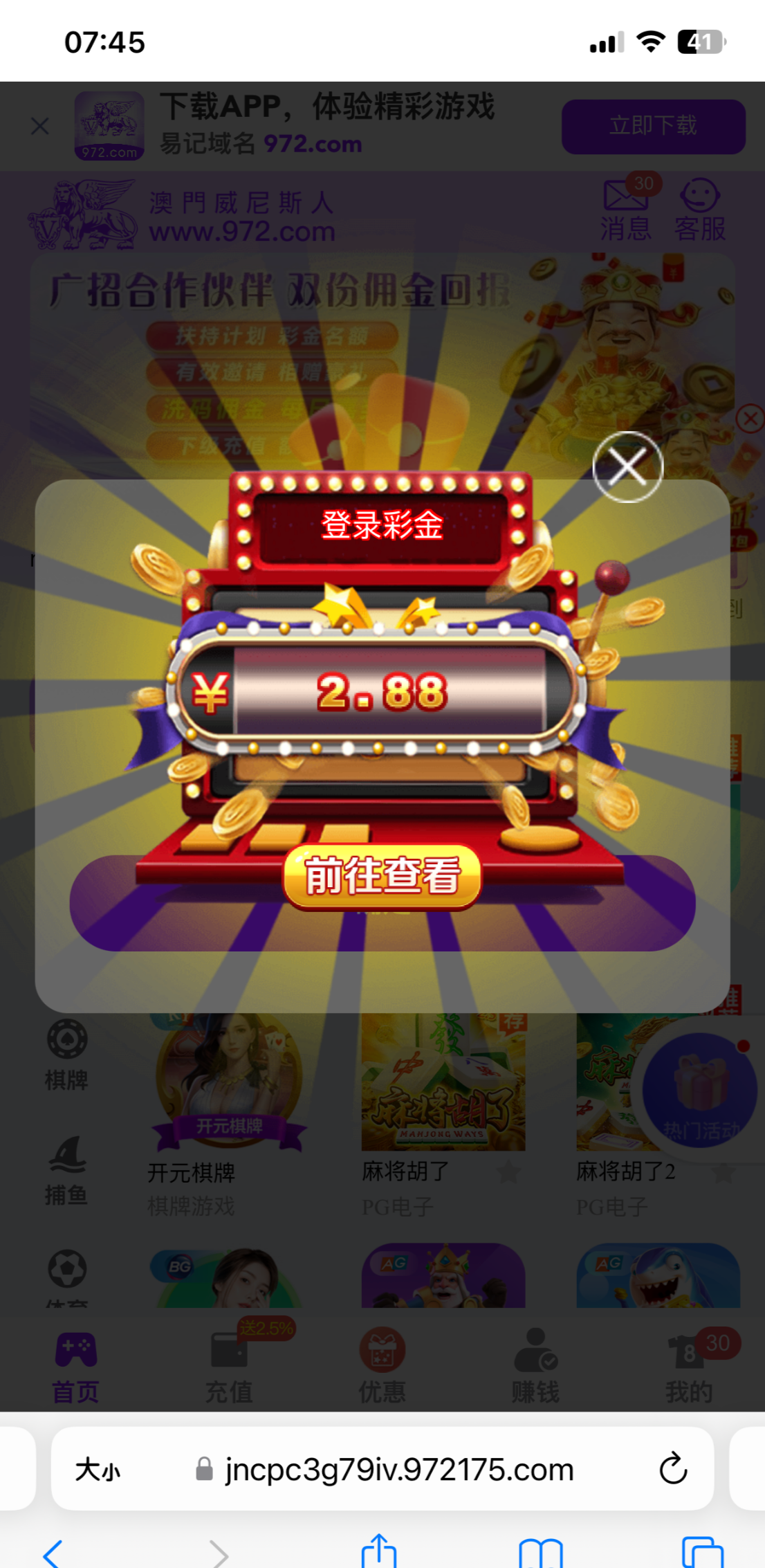
Task: Tap 立即下载 to download the app
Action: (x=653, y=127)
